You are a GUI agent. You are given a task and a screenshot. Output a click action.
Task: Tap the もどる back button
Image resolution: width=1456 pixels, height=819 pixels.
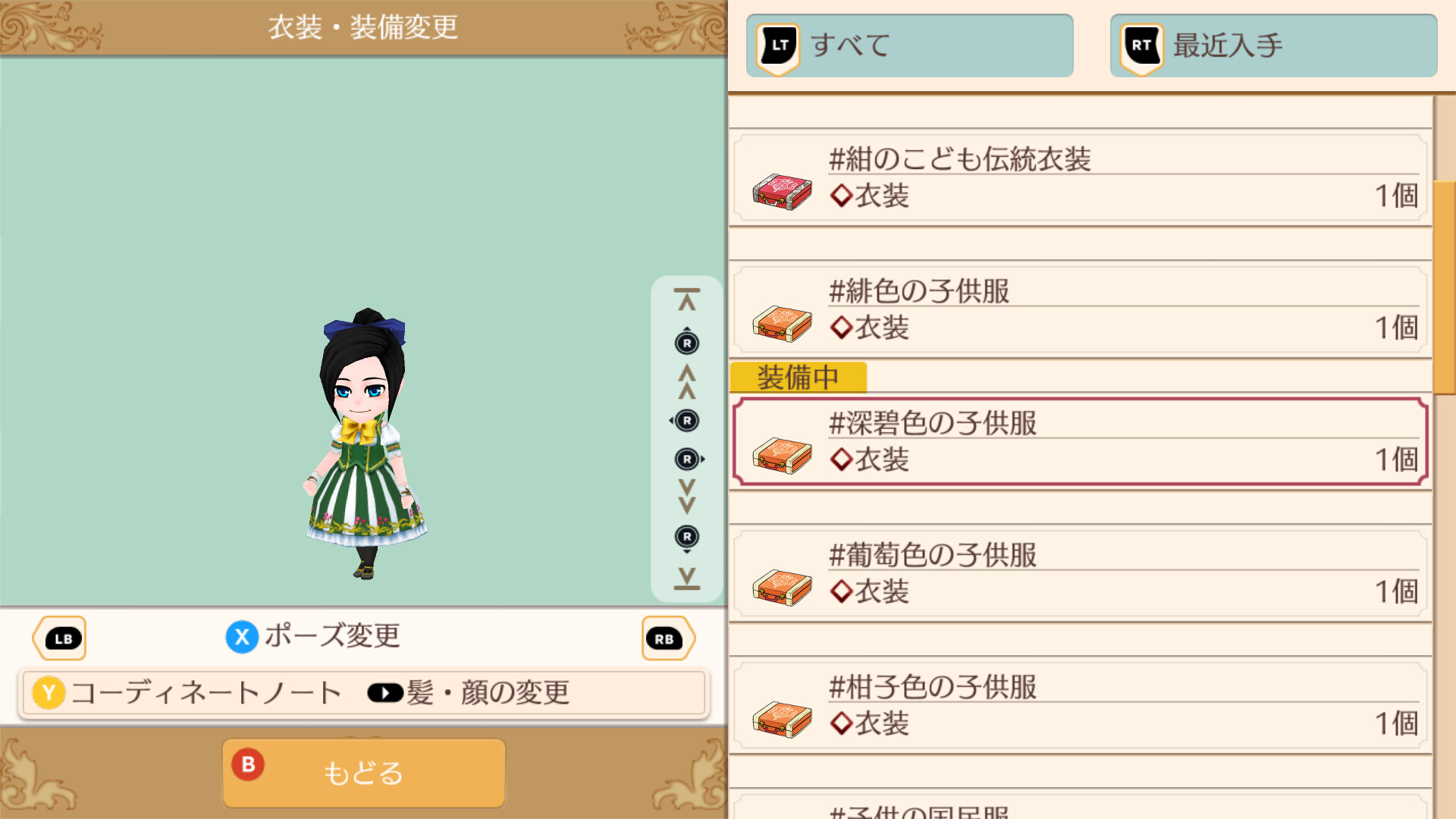click(363, 773)
